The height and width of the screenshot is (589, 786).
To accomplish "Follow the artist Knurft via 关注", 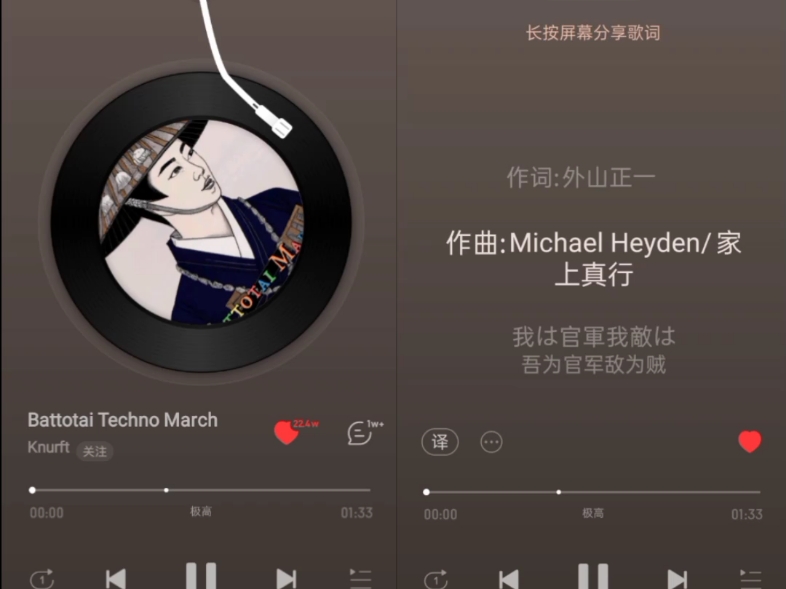I will [x=95, y=451].
